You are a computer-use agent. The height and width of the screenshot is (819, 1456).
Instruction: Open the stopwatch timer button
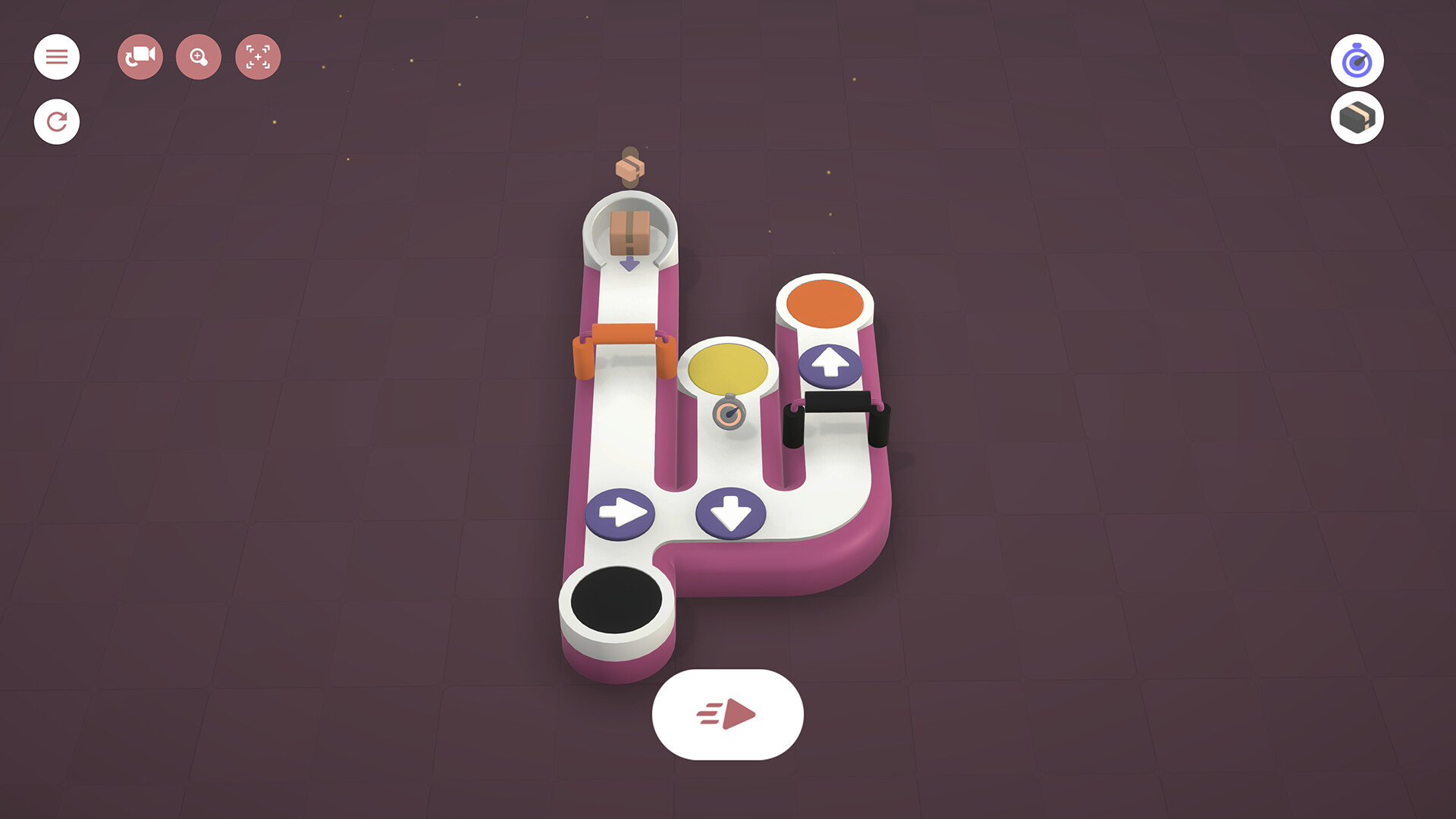pos(1357,61)
